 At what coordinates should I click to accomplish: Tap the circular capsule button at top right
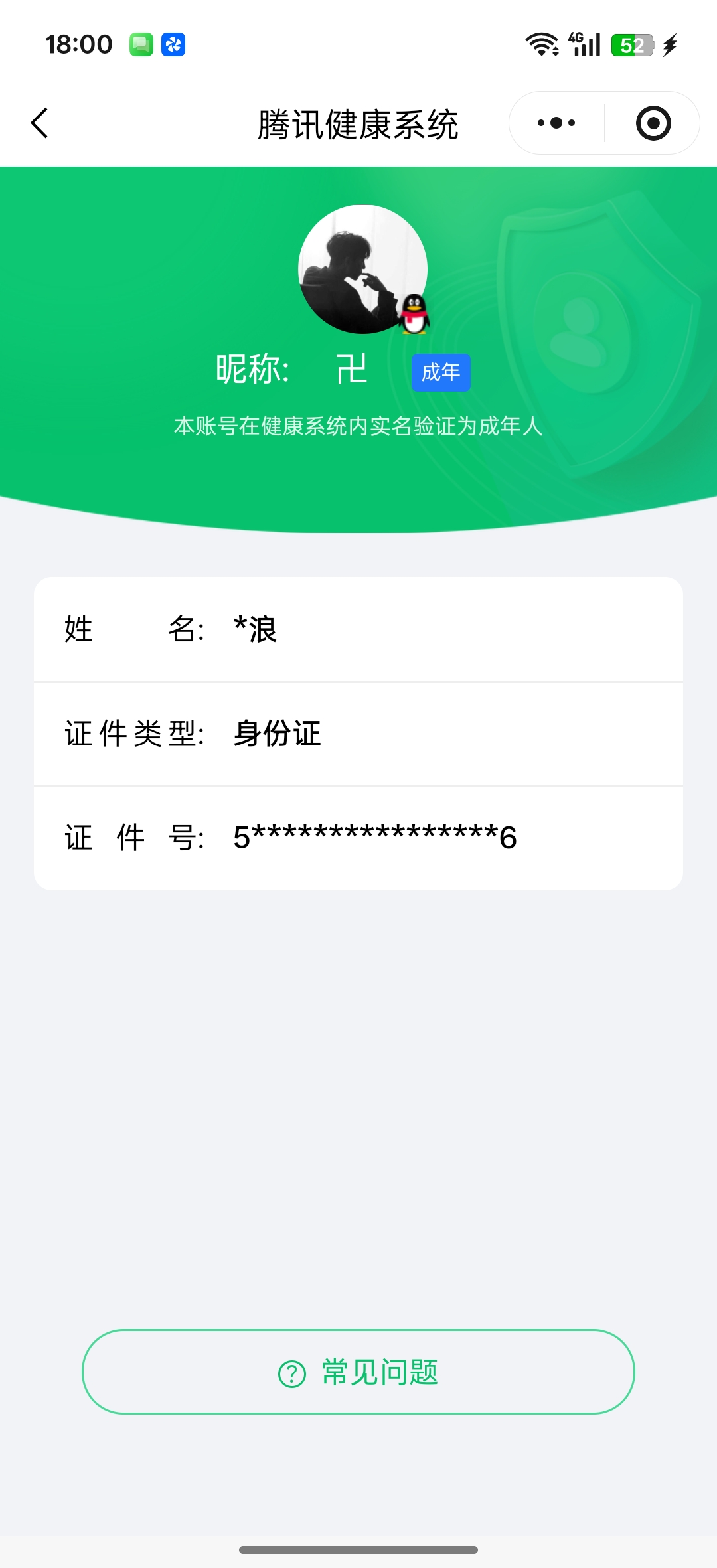651,122
